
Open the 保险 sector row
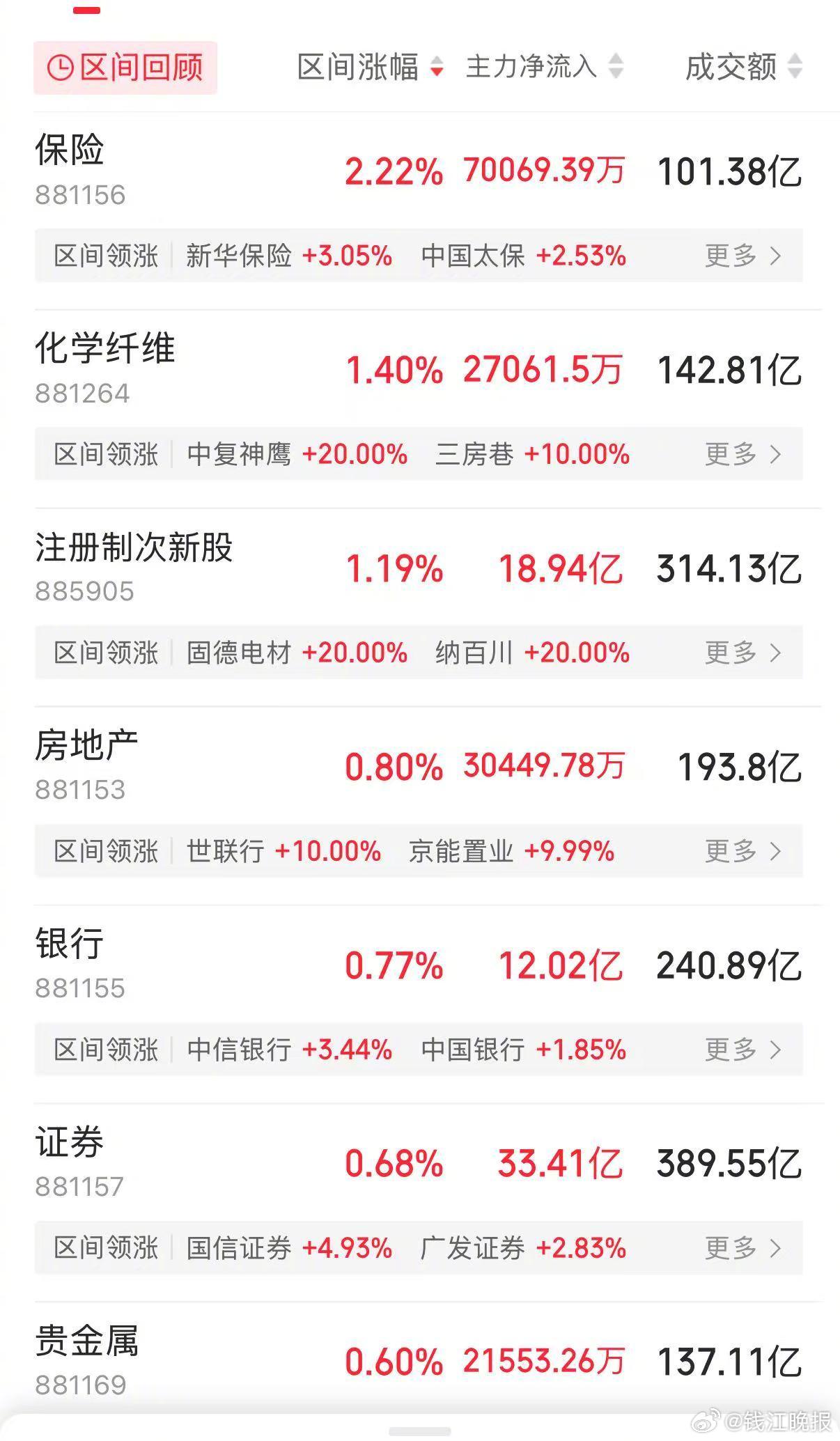419,171
